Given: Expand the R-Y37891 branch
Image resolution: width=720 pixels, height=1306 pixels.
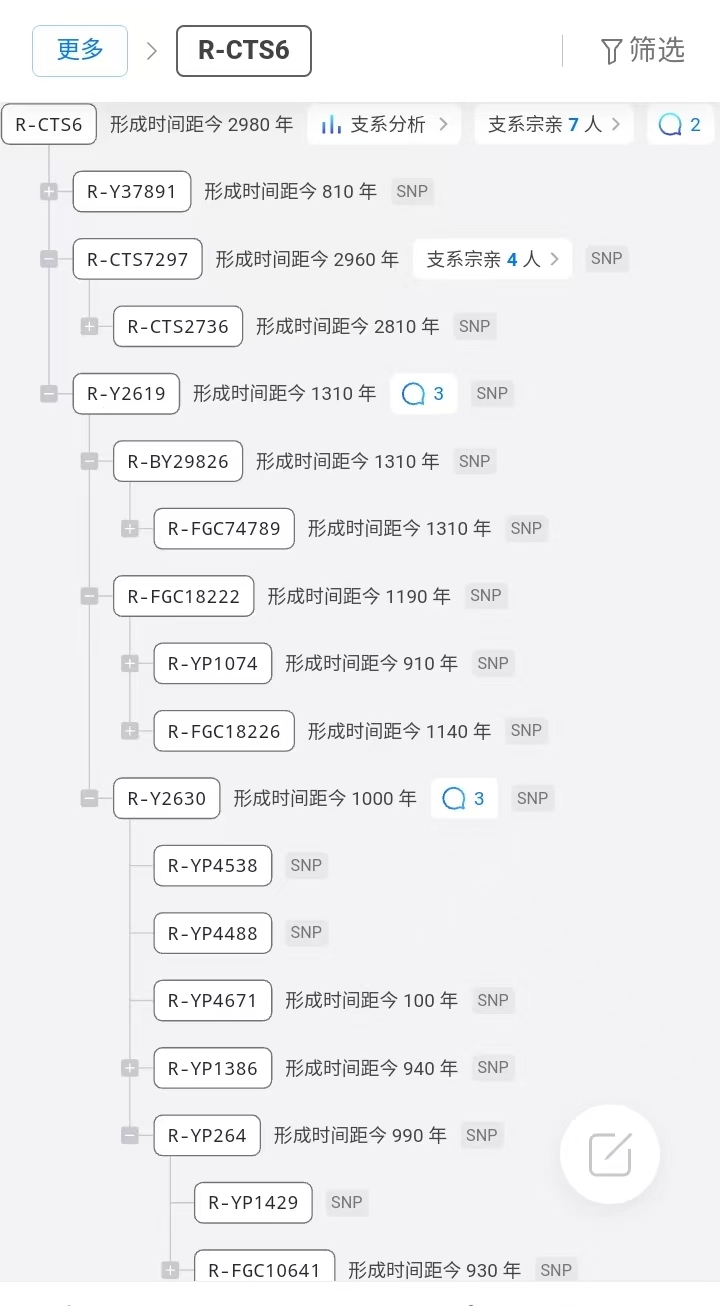Looking at the screenshot, I should [x=49, y=191].
